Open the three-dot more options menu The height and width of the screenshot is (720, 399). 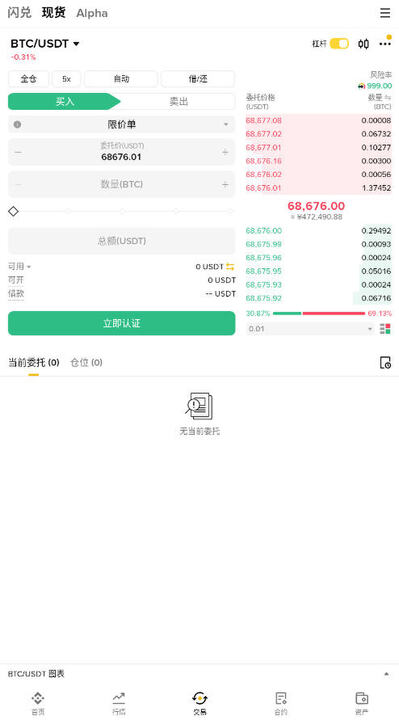(385, 44)
